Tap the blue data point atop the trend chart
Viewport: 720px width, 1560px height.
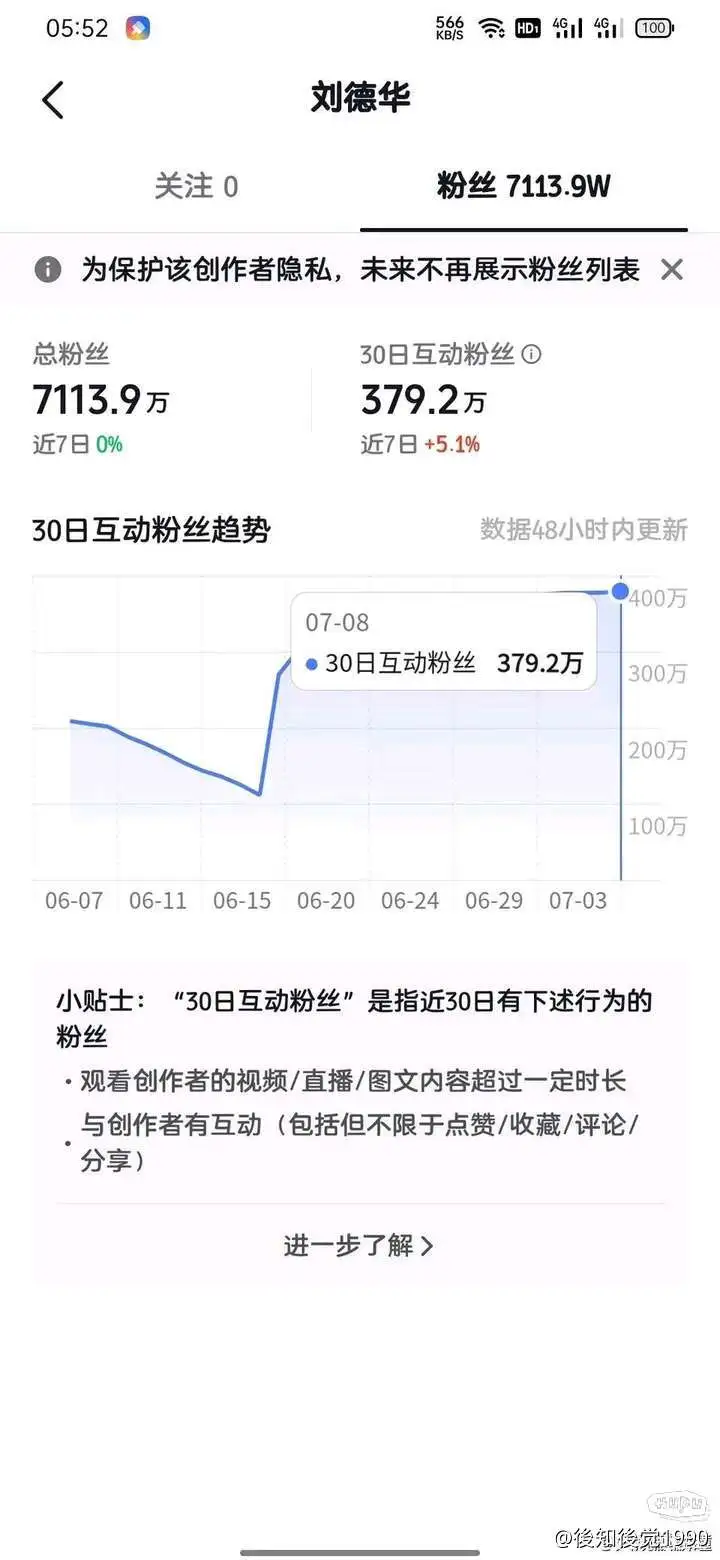point(619,592)
